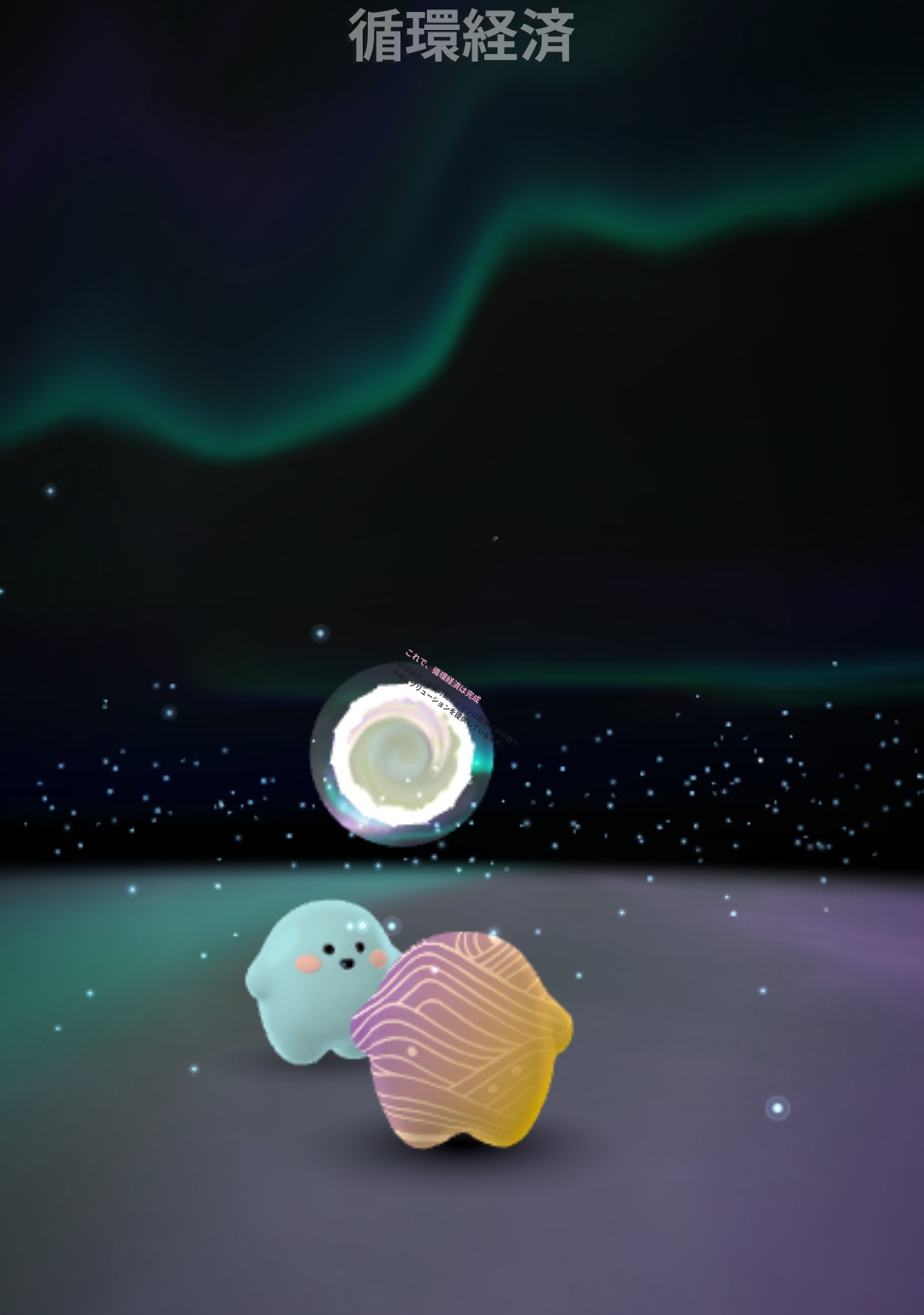924x1315 pixels.
Task: Tap the pink-and-yellow patterned character
Action: coord(463,1040)
